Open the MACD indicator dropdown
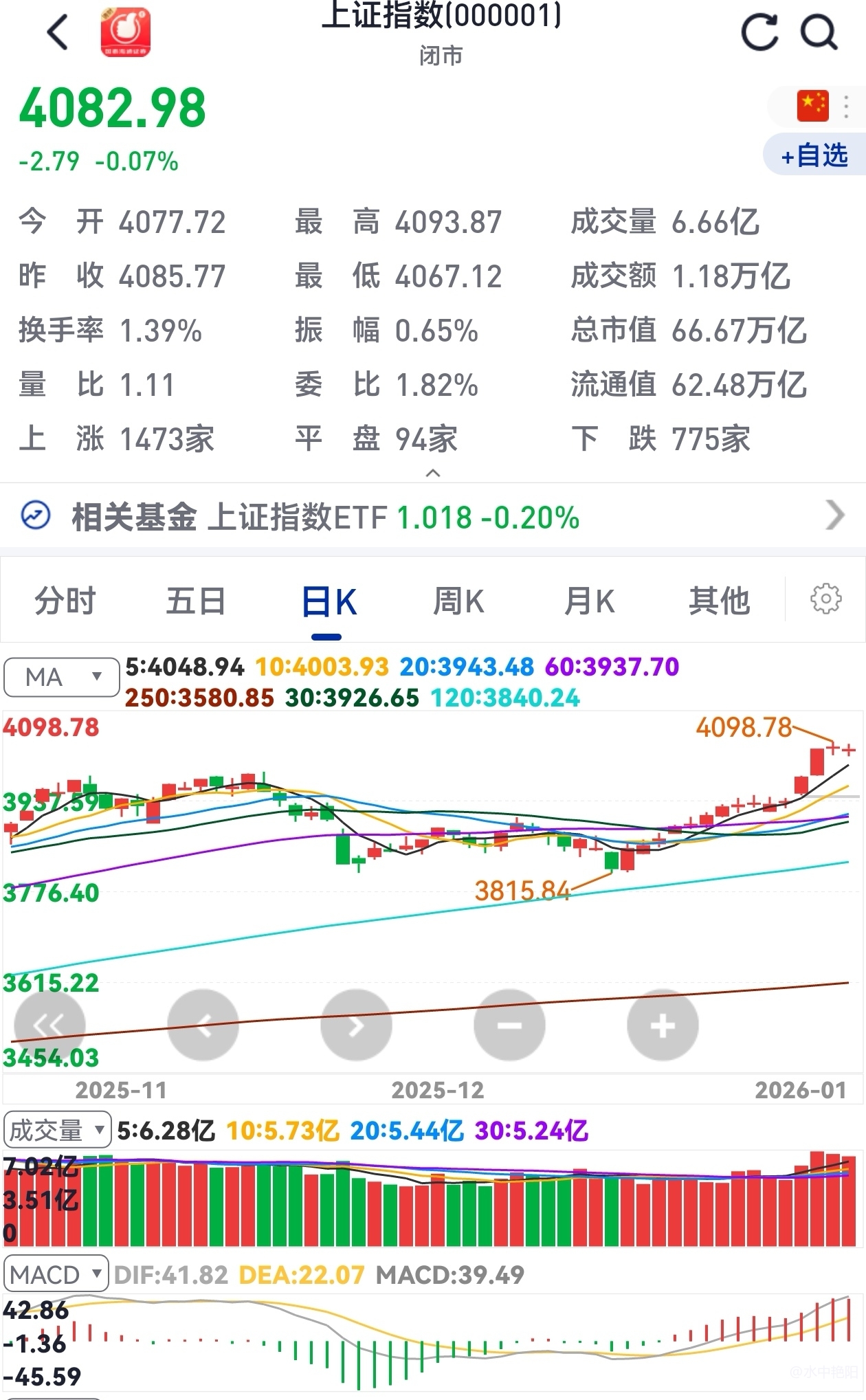 click(x=56, y=1275)
